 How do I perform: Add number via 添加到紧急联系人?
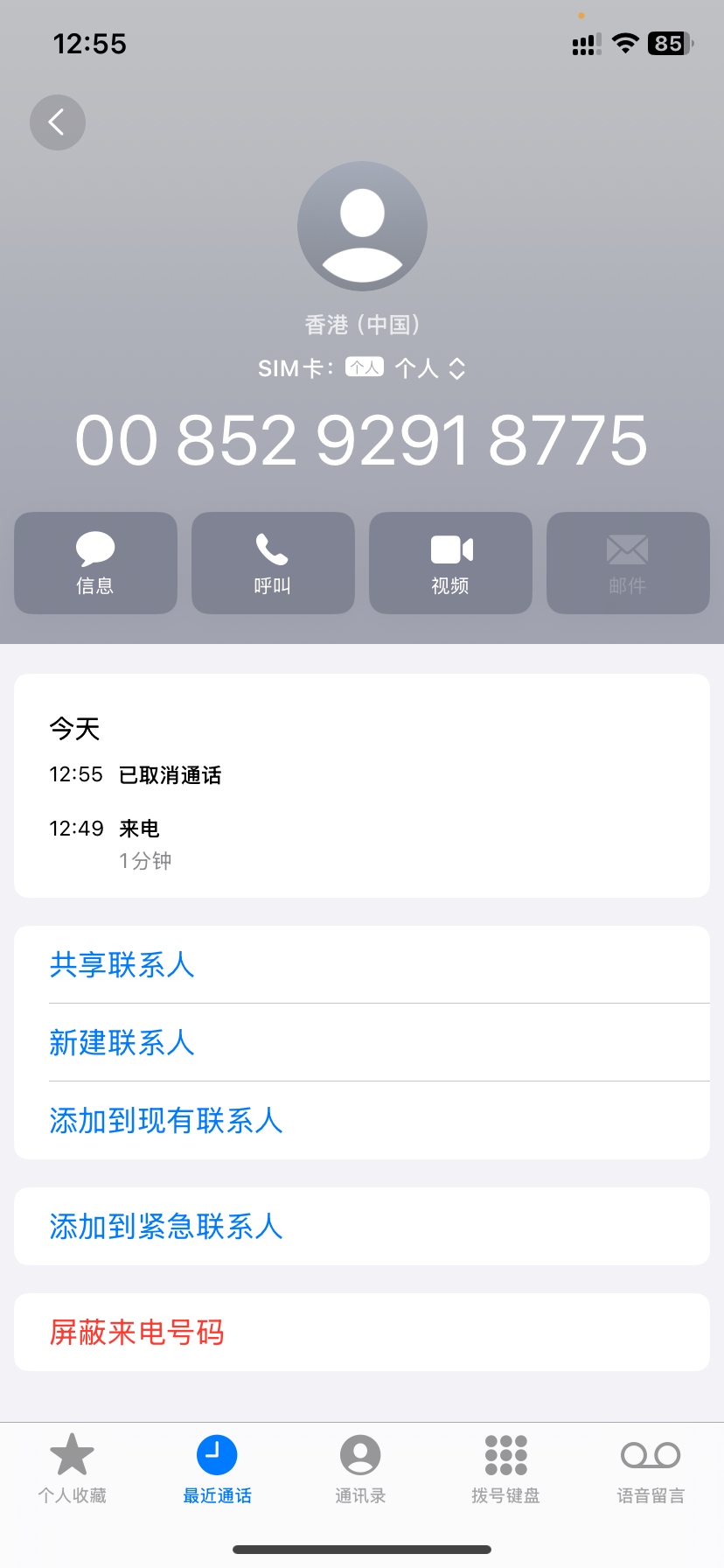(166, 1226)
